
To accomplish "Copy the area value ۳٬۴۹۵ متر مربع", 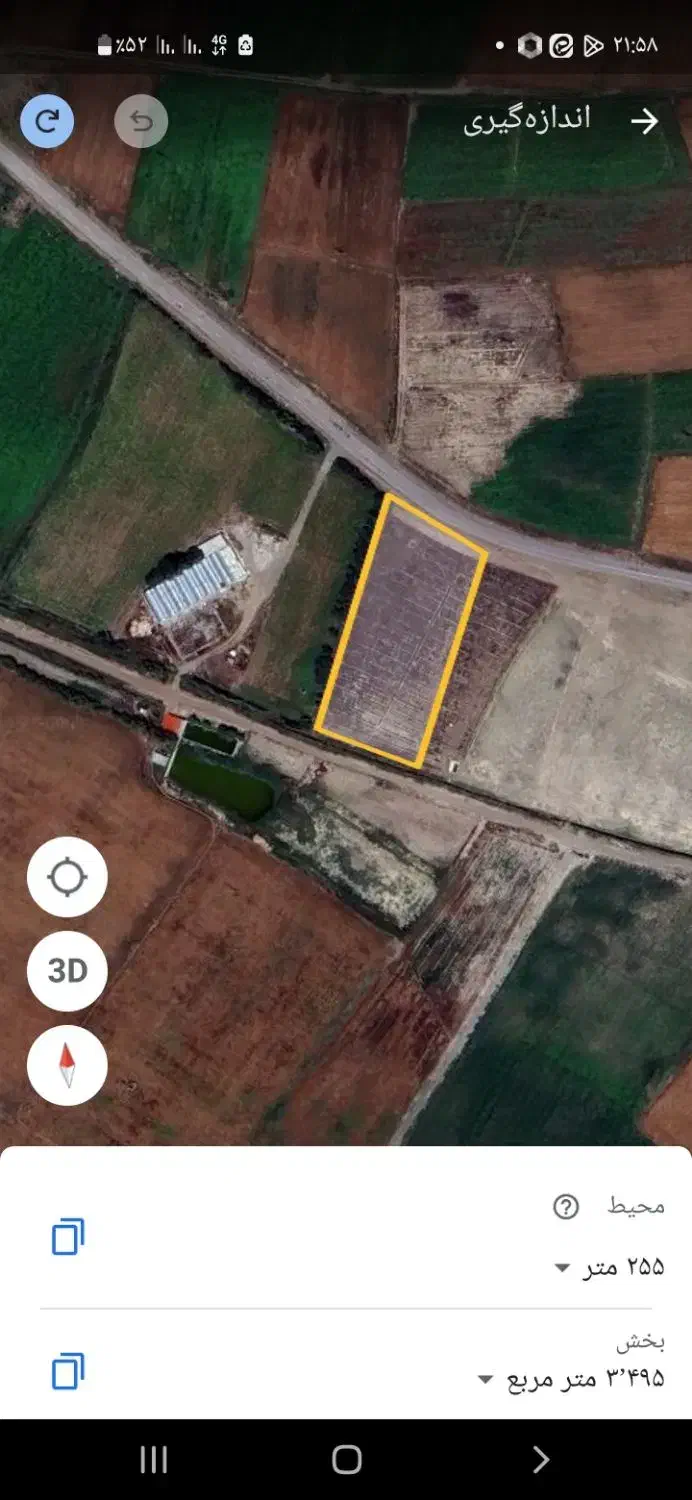I will click(68, 1371).
